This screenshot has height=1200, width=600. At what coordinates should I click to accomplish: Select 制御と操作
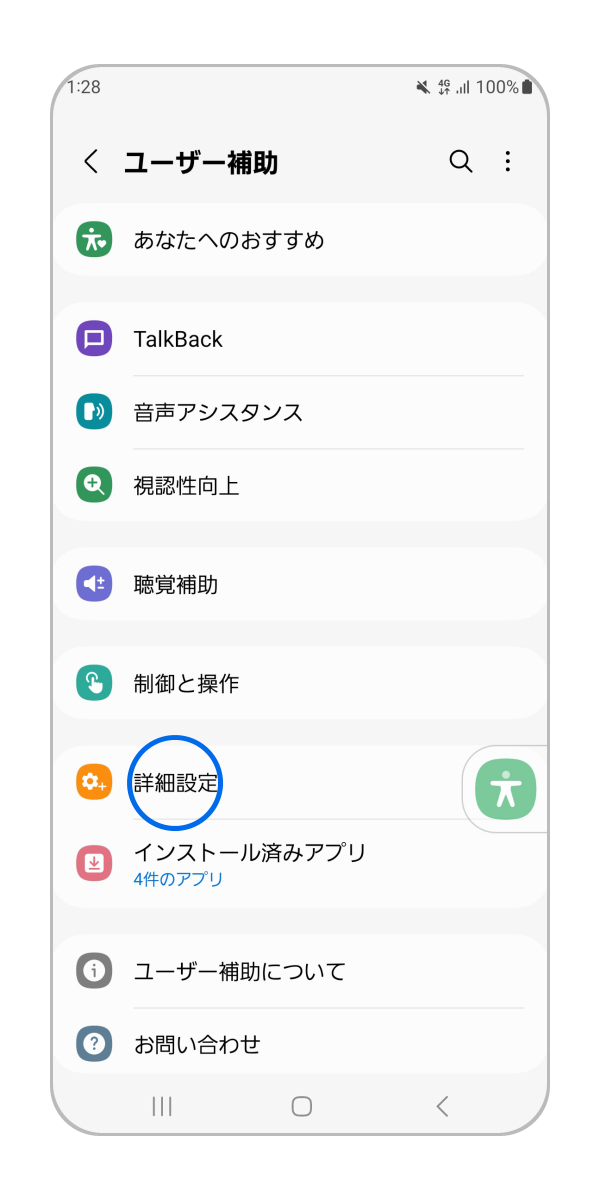click(300, 684)
